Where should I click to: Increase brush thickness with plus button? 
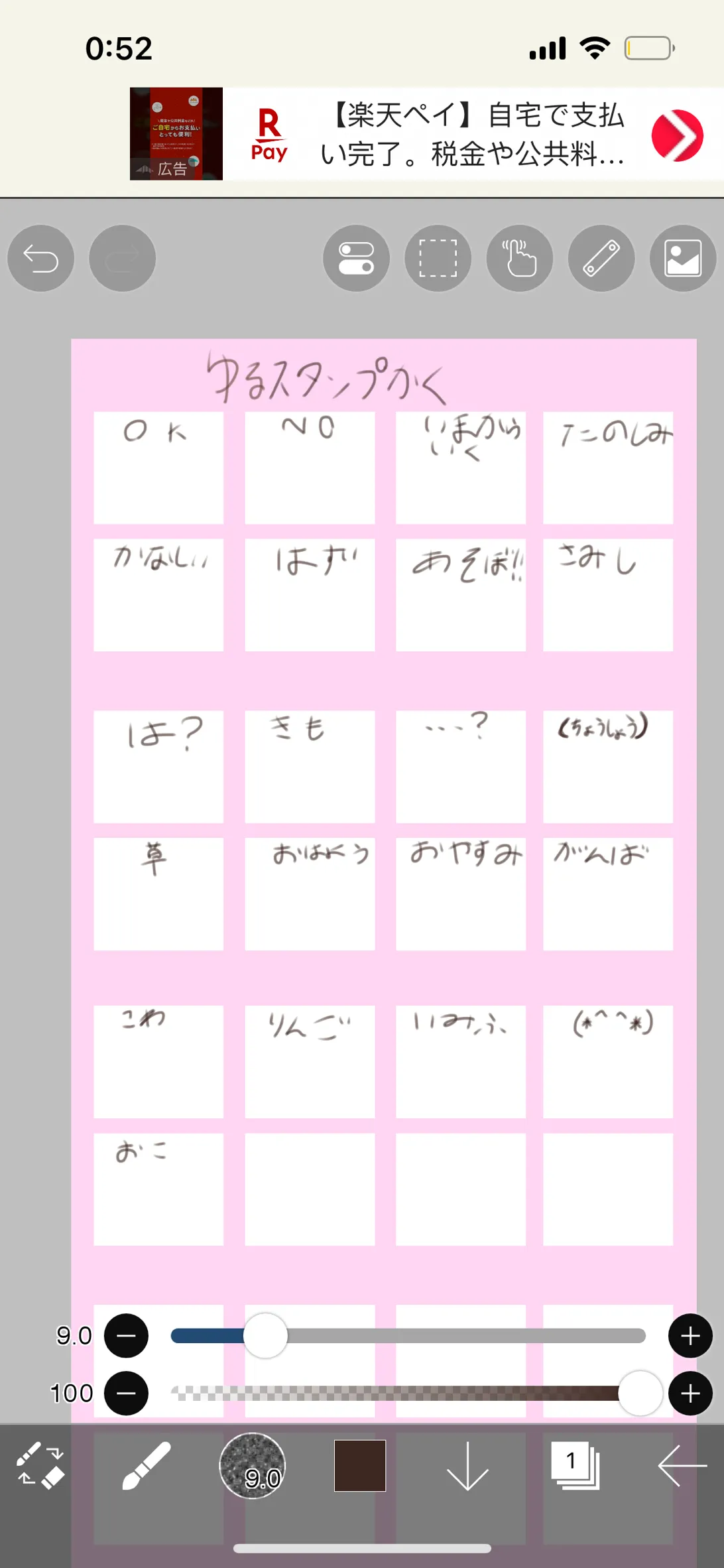[x=690, y=1335]
